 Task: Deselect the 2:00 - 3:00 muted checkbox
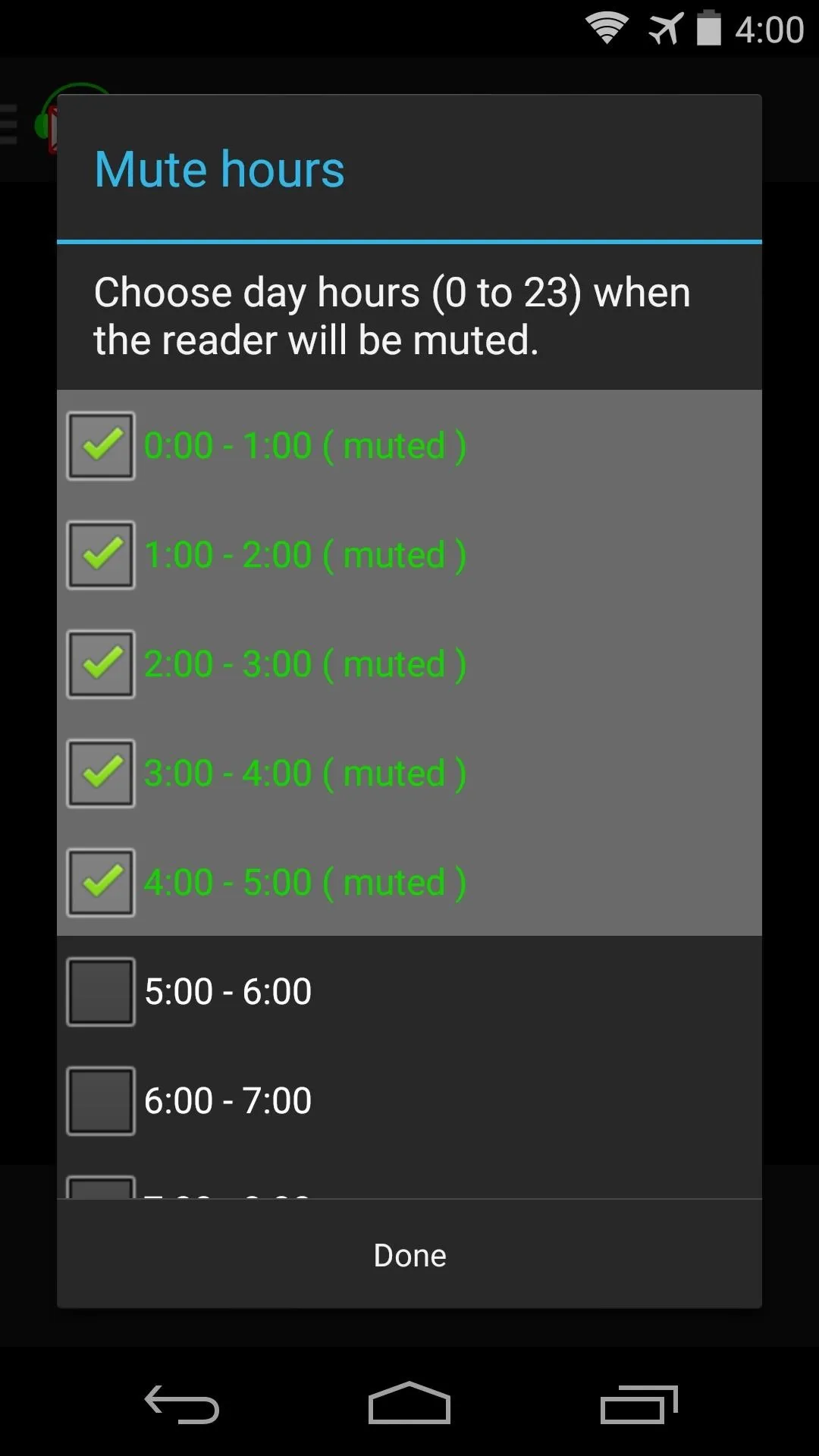coord(101,664)
